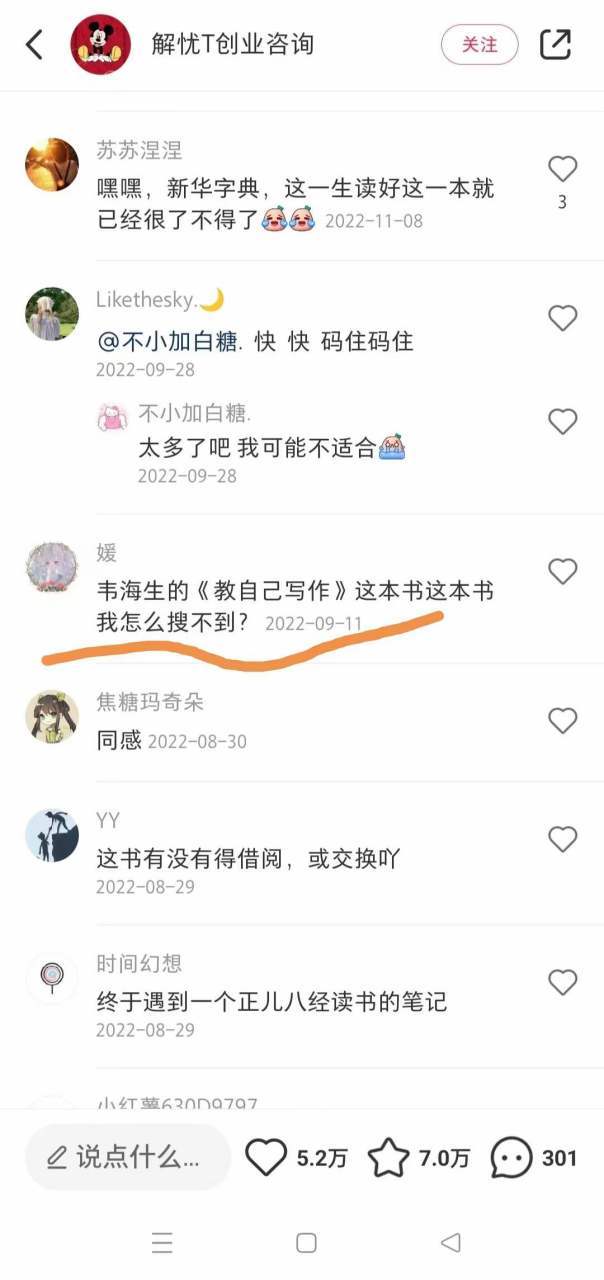Like YY's comment about borrowing the book
The image size is (604, 1280).
click(563, 839)
